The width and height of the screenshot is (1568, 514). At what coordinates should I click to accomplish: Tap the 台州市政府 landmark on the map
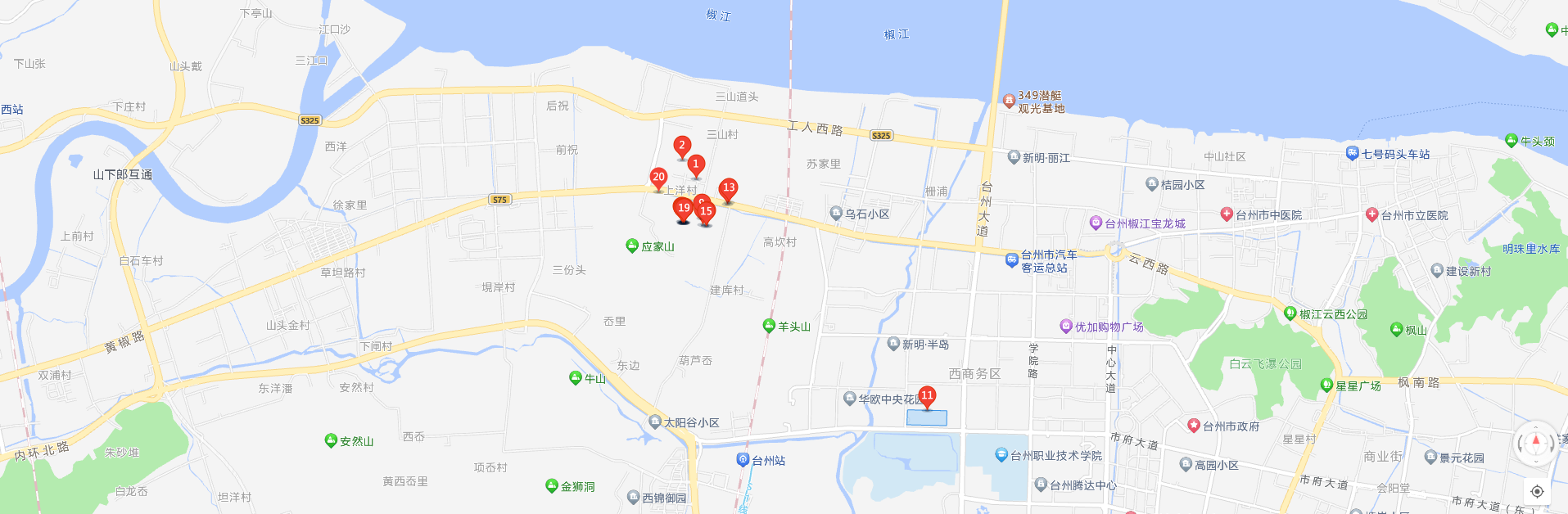click(x=1194, y=426)
